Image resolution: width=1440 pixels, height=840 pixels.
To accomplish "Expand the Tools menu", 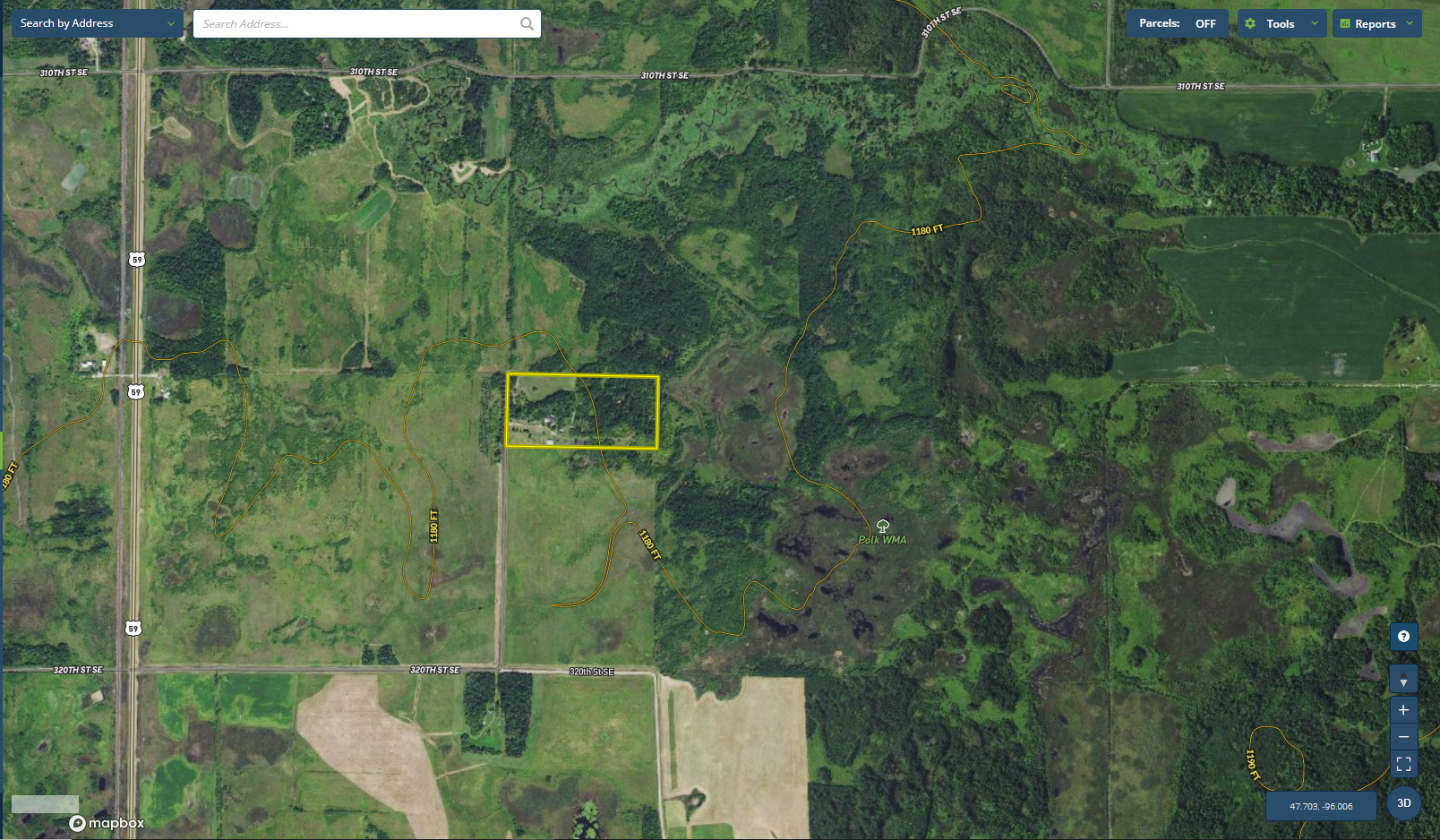I will point(1281,23).
